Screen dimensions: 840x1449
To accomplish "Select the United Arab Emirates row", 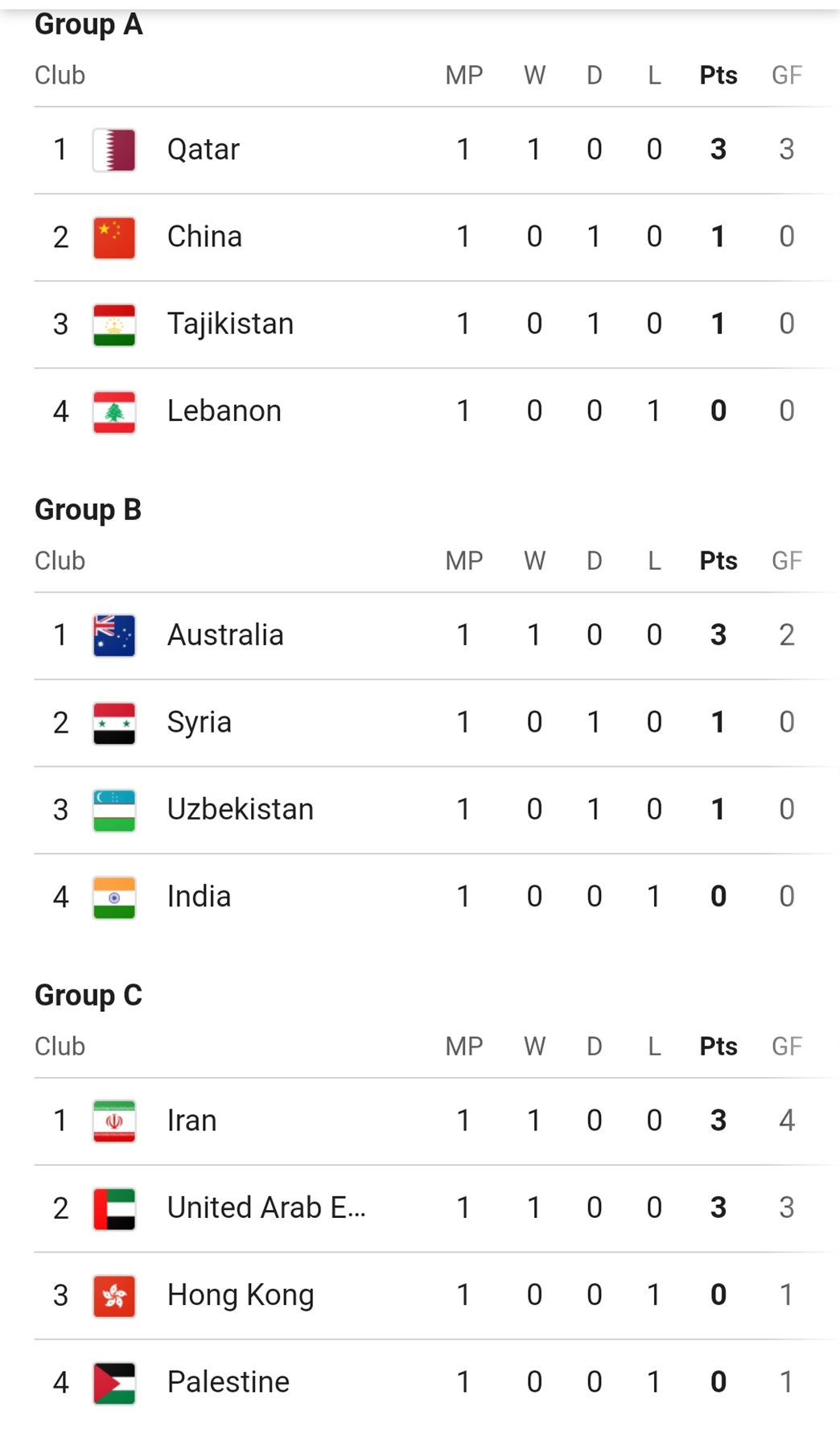I will 266,1207.
